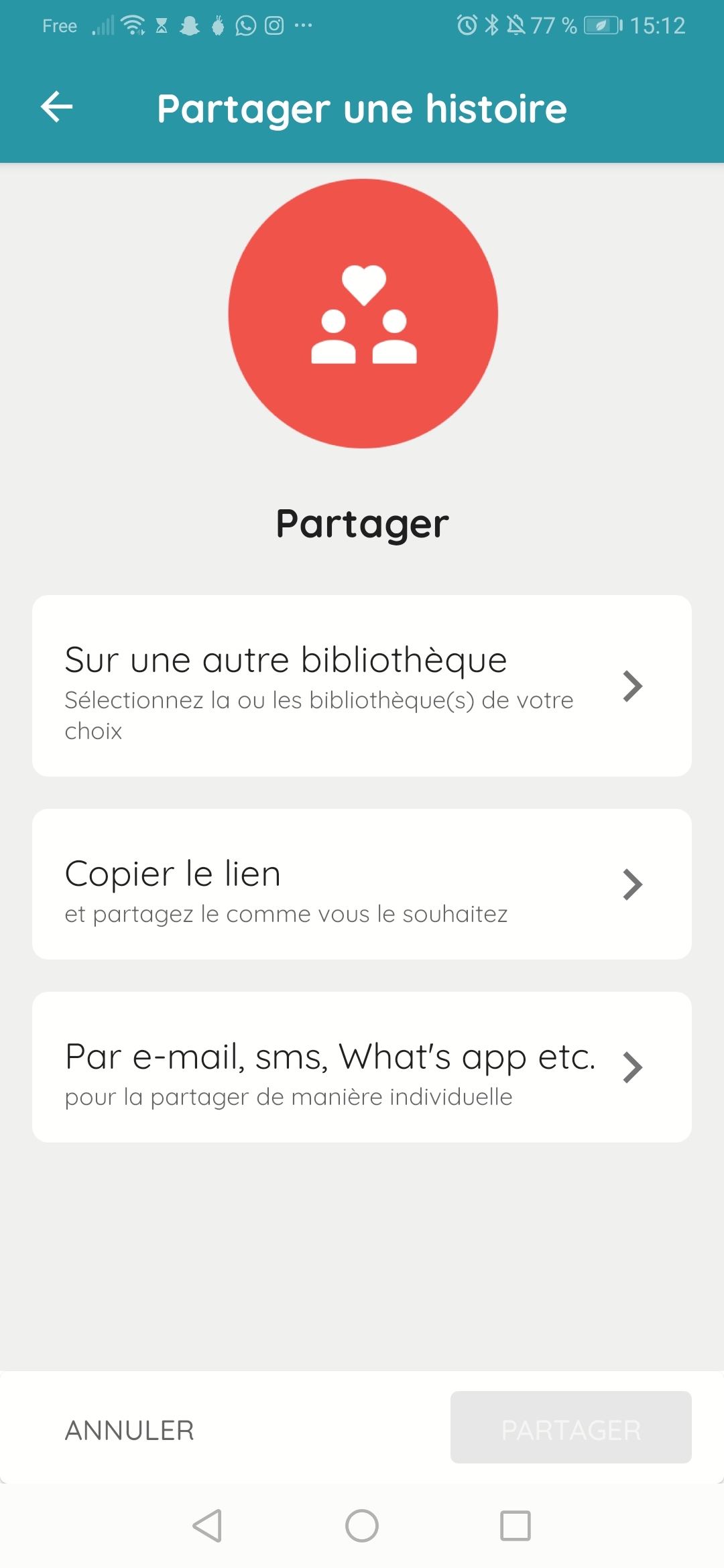Share 'Par e-mail, sms, What's app etc.'
The height and width of the screenshot is (1568, 724).
362,1067
